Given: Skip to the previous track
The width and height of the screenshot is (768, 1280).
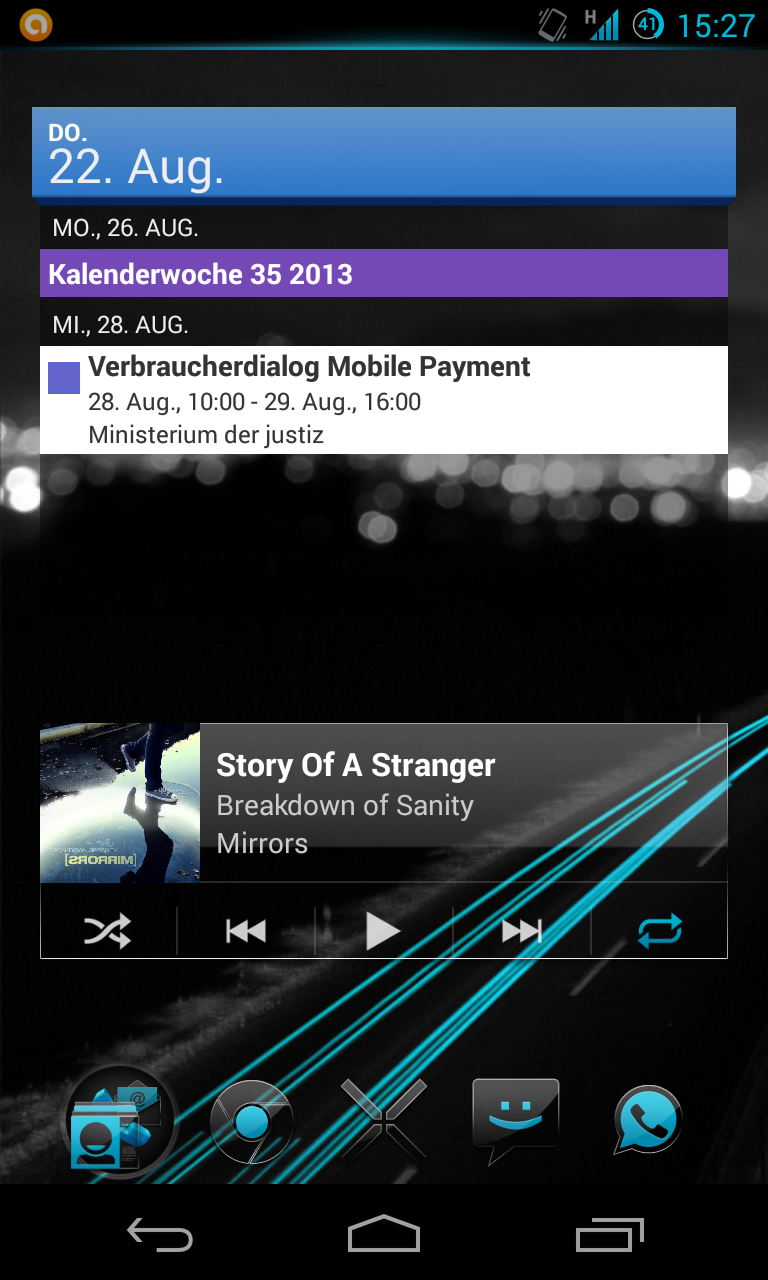Looking at the screenshot, I should point(246,932).
